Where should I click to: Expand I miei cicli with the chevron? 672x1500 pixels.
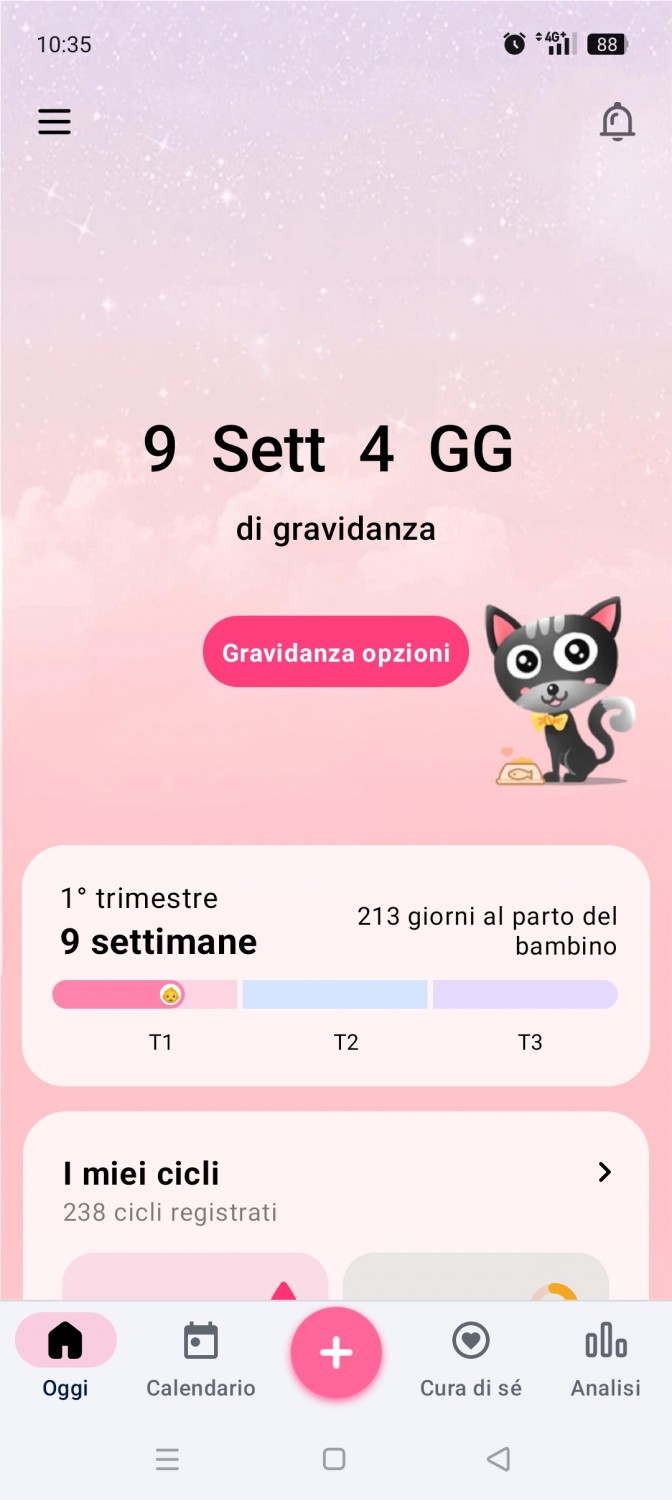[604, 1172]
